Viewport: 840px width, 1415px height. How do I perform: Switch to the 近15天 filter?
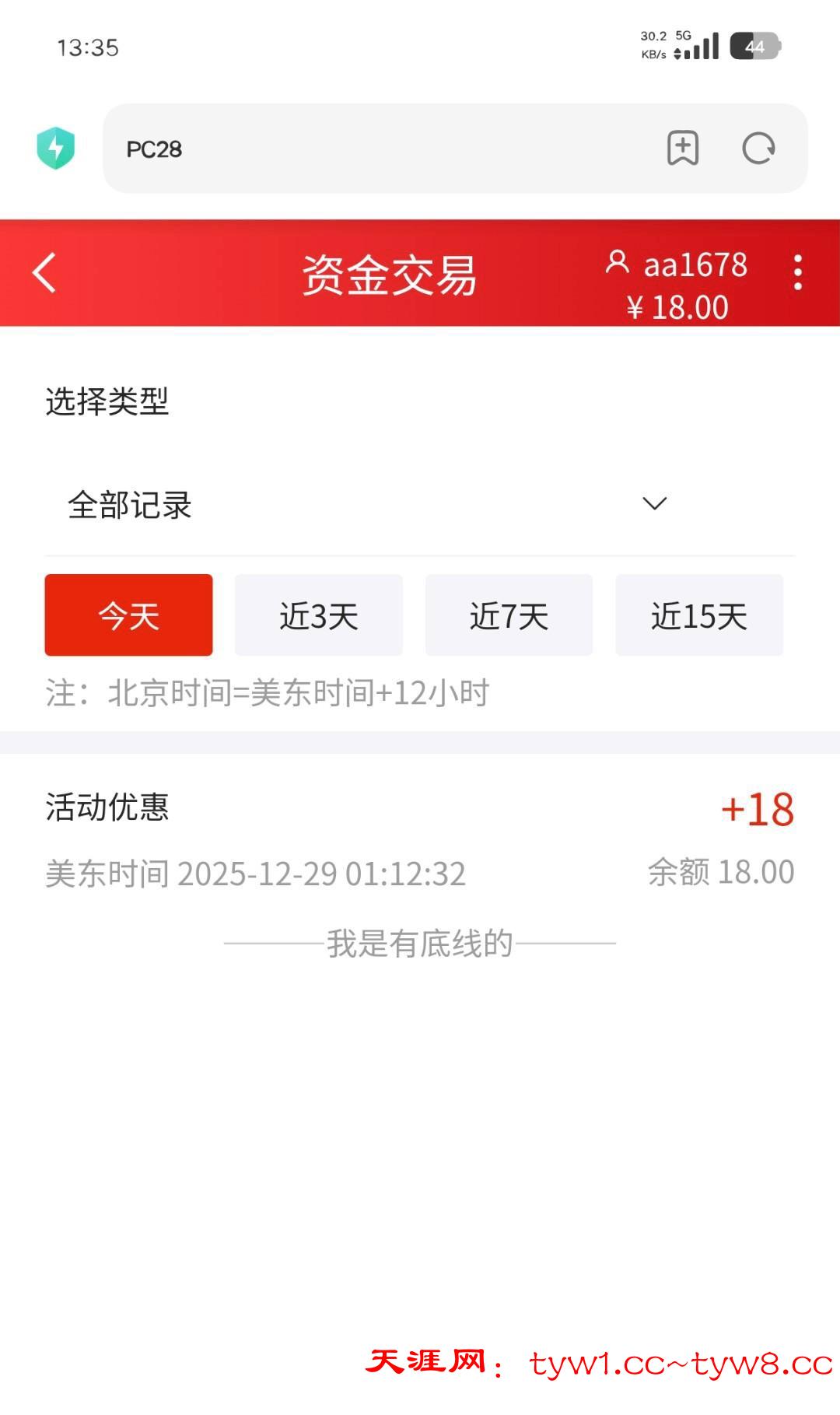click(698, 615)
